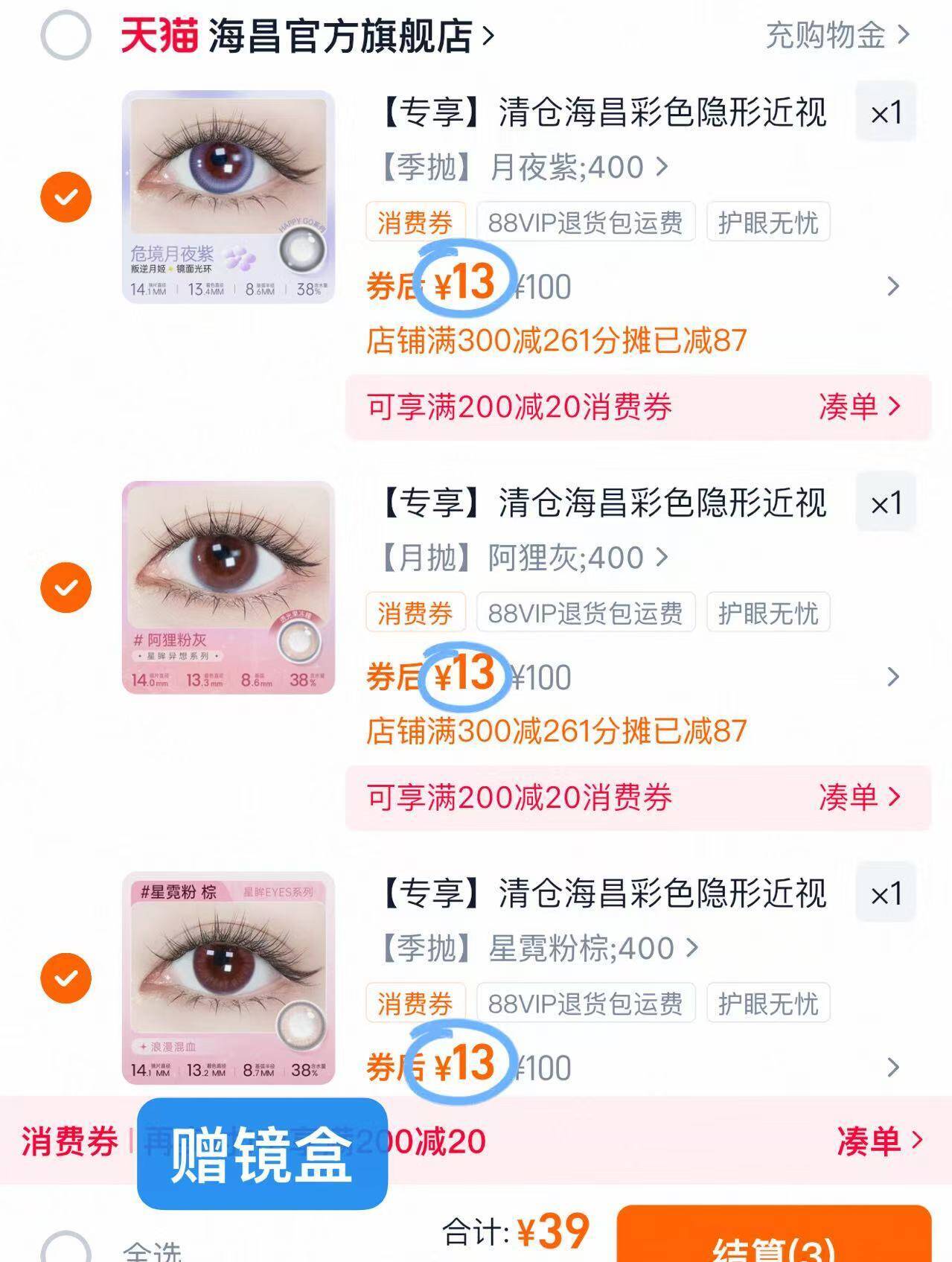This screenshot has width=952, height=1262.
Task: Uncheck the 月夜紫 product selection
Action: pos(67,196)
